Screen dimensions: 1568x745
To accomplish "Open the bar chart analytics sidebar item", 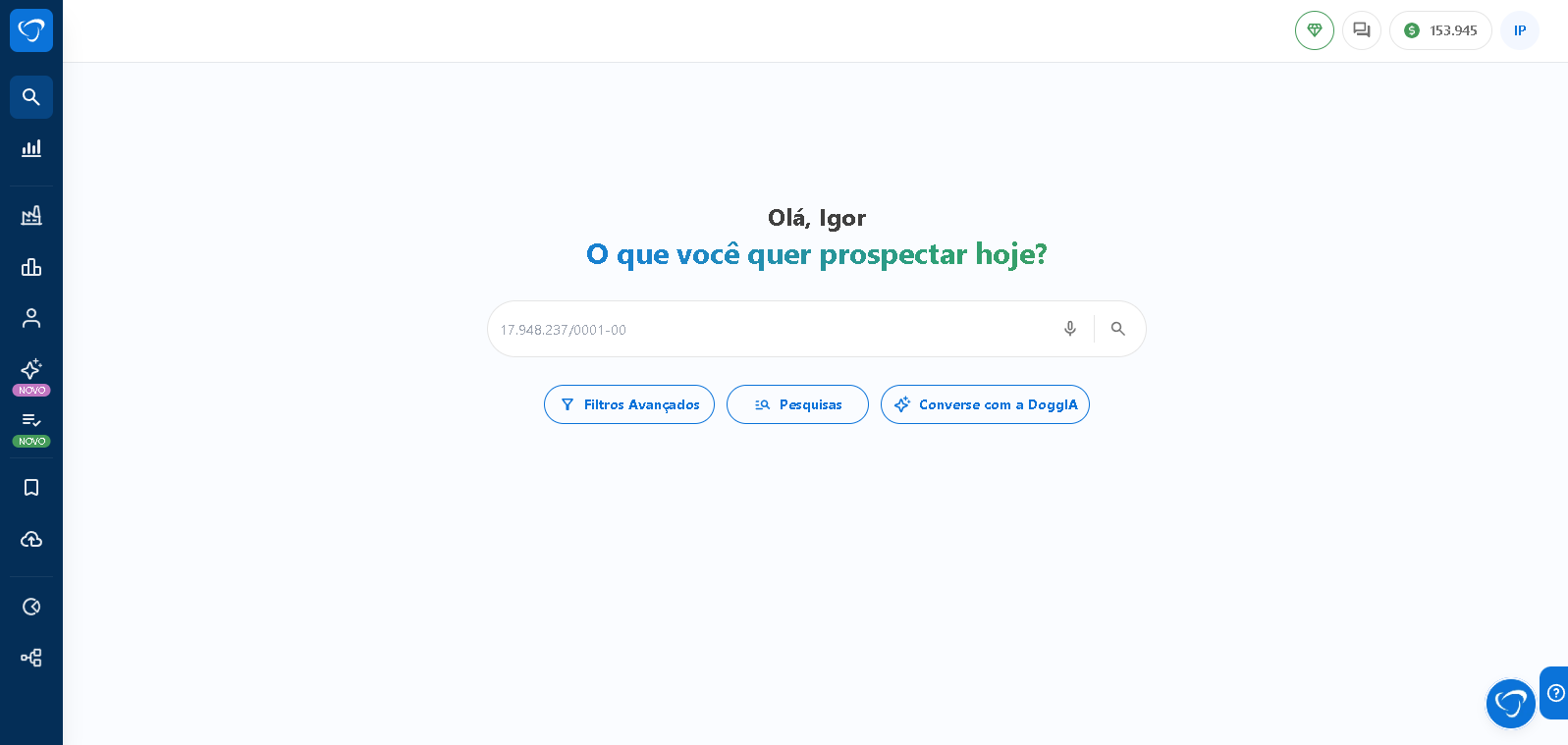I will (x=31, y=148).
